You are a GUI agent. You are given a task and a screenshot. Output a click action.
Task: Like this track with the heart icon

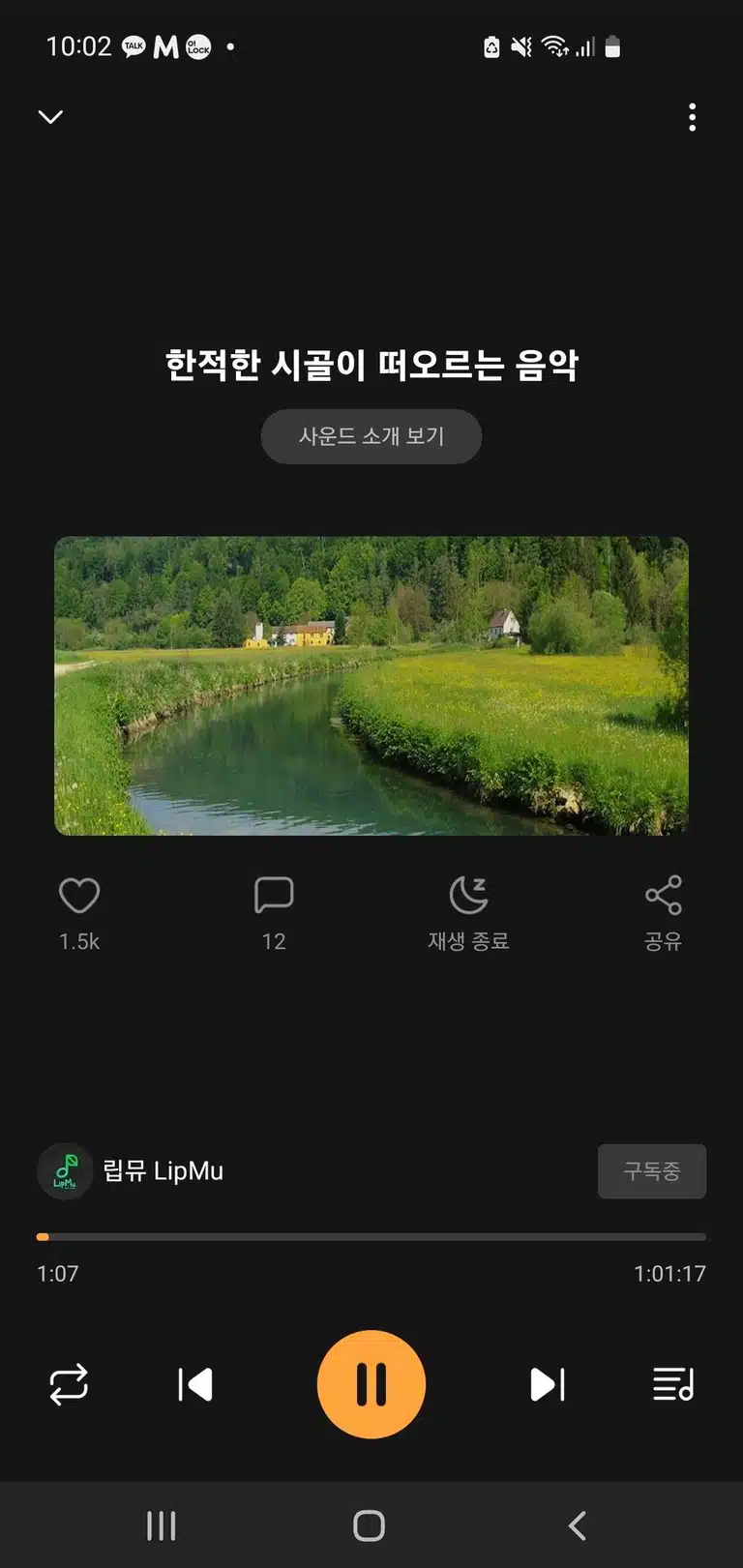79,896
